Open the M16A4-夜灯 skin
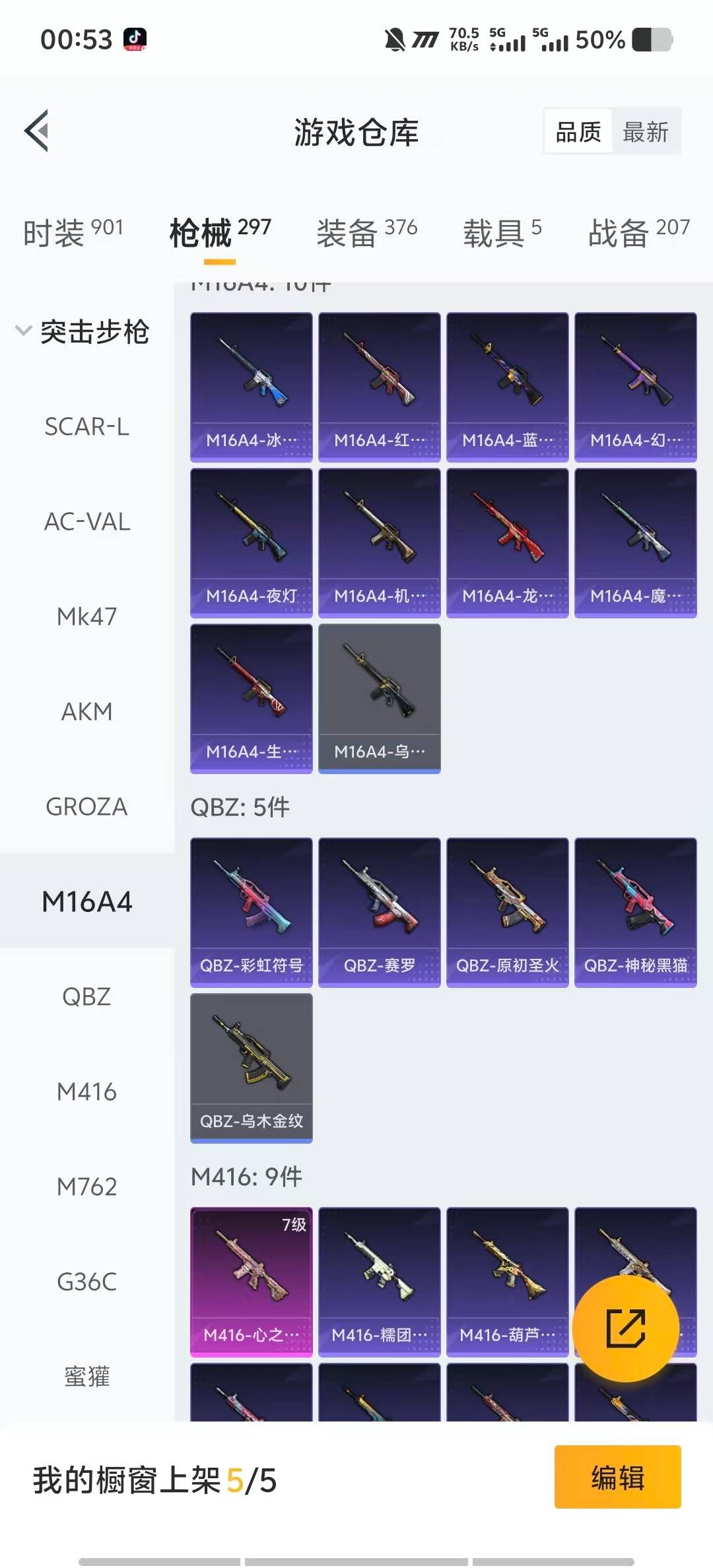The width and height of the screenshot is (713, 1568). (x=251, y=542)
